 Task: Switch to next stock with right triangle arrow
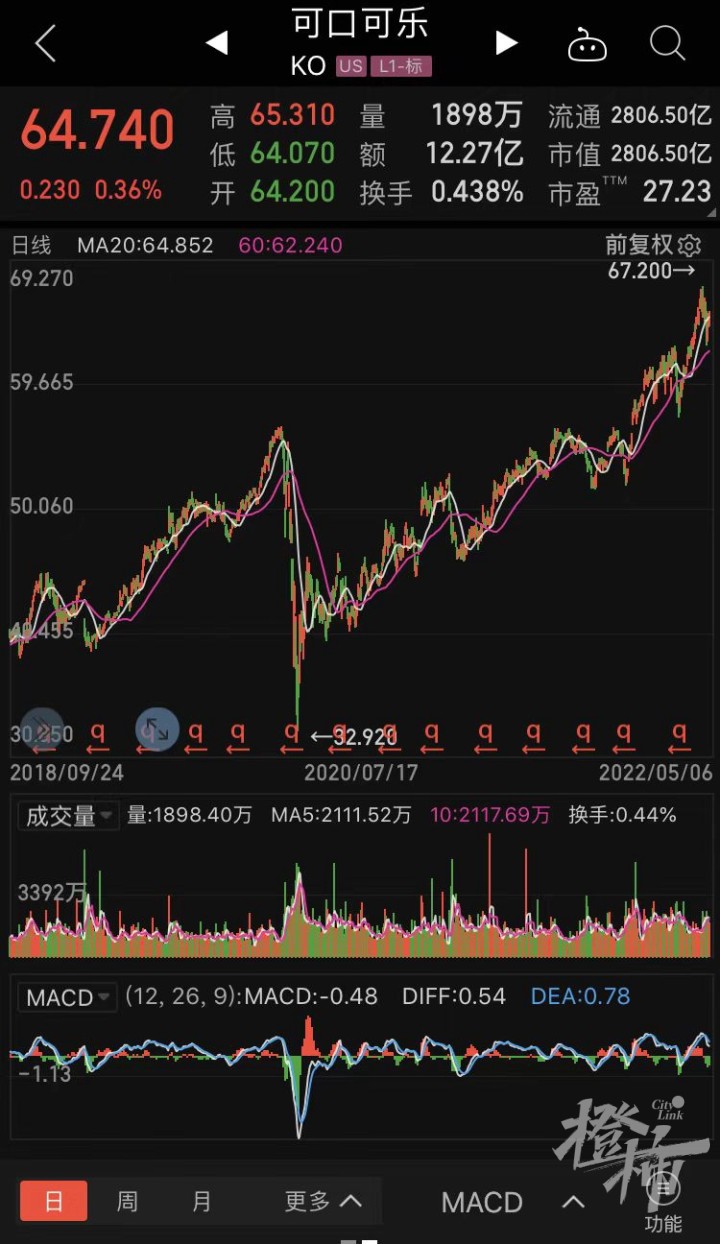pyautogui.click(x=506, y=43)
